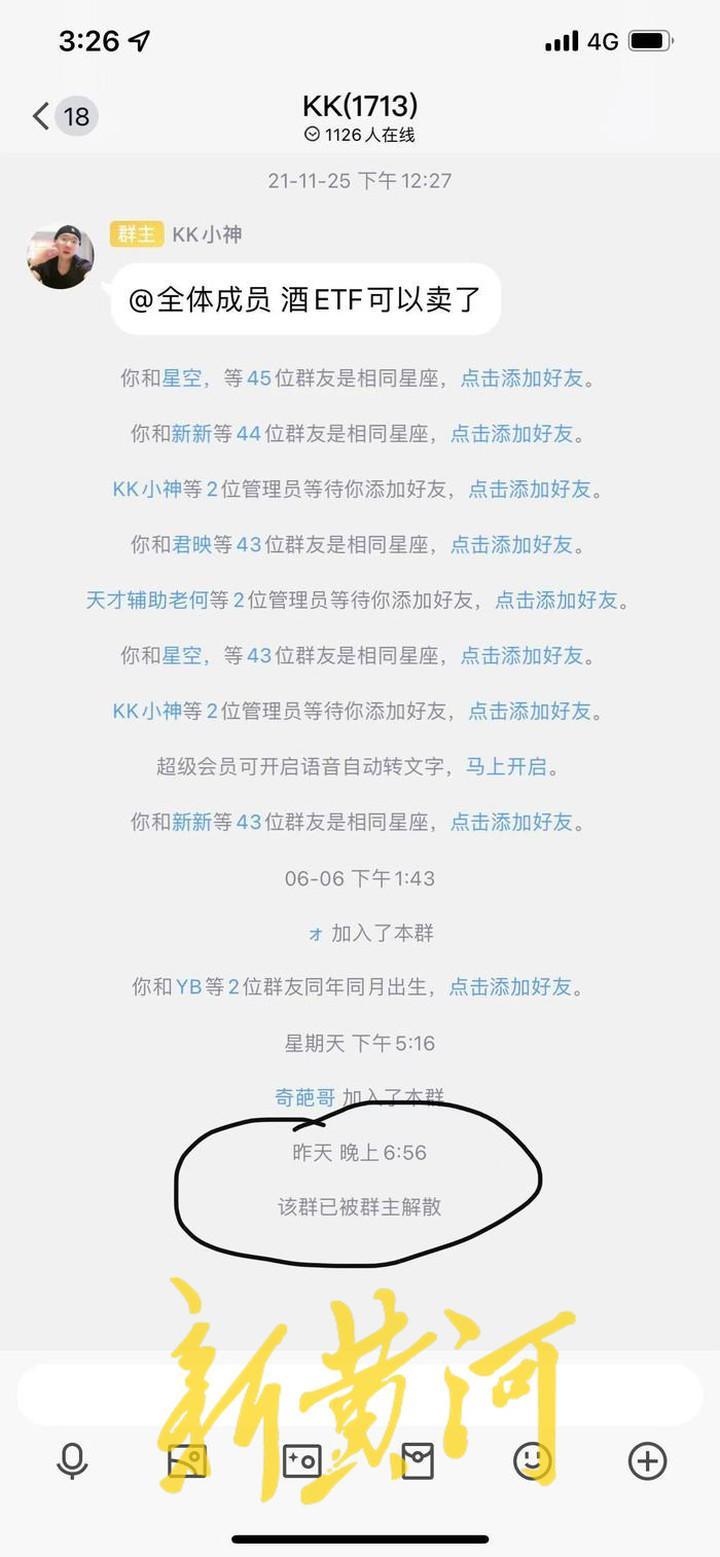Viewport: 720px width, 1557px height.
Task: Tap 点击添加好友 in the 君映 43位 row
Action: [511, 544]
